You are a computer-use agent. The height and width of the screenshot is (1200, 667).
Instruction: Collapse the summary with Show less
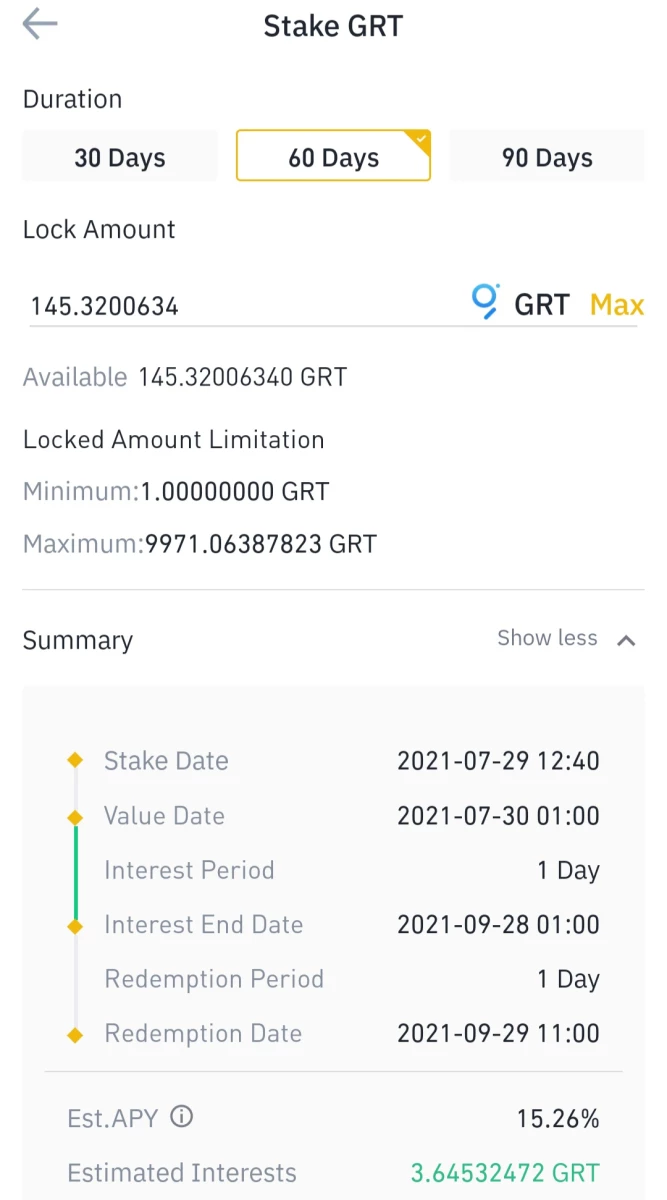point(567,639)
